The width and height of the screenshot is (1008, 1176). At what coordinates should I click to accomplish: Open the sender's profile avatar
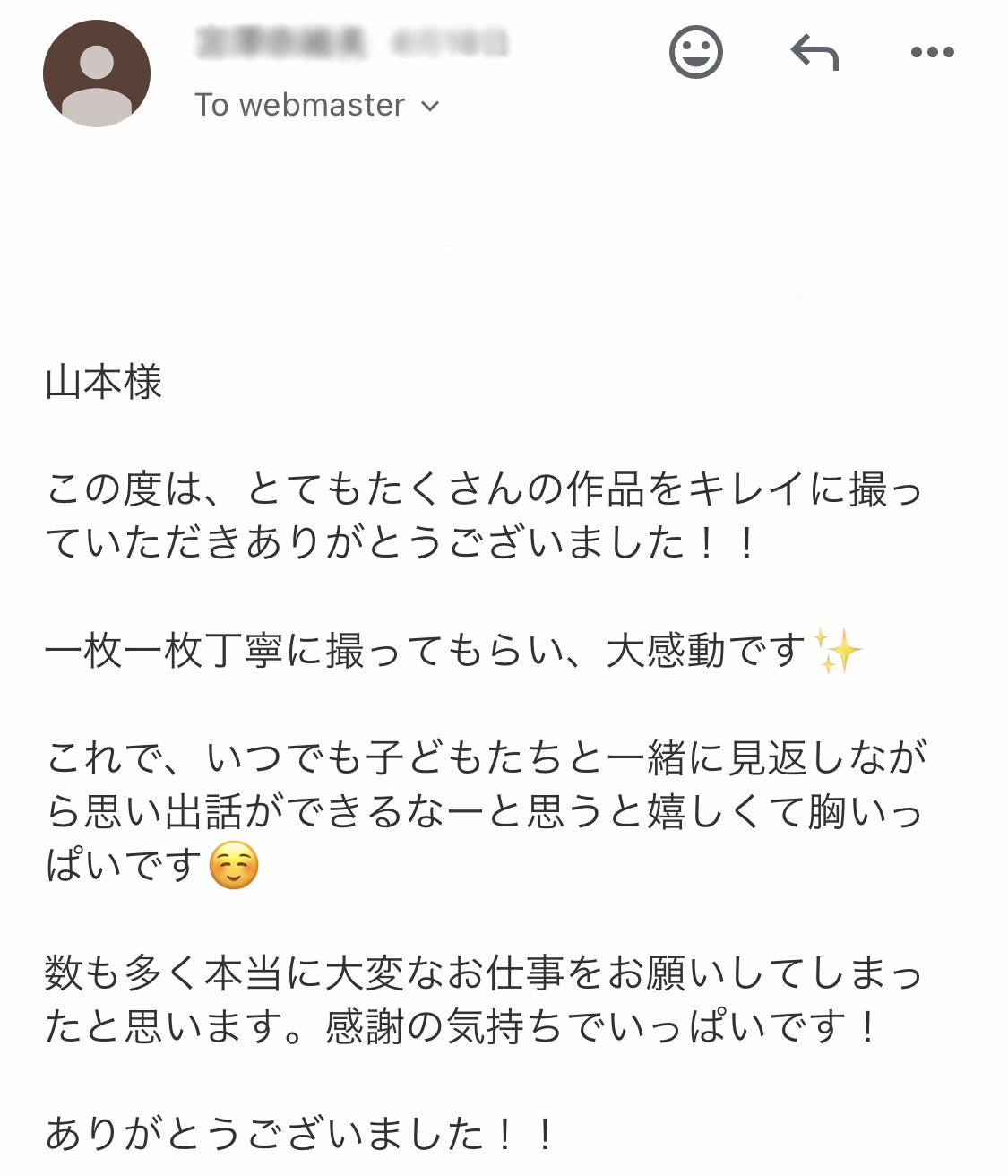[x=97, y=73]
